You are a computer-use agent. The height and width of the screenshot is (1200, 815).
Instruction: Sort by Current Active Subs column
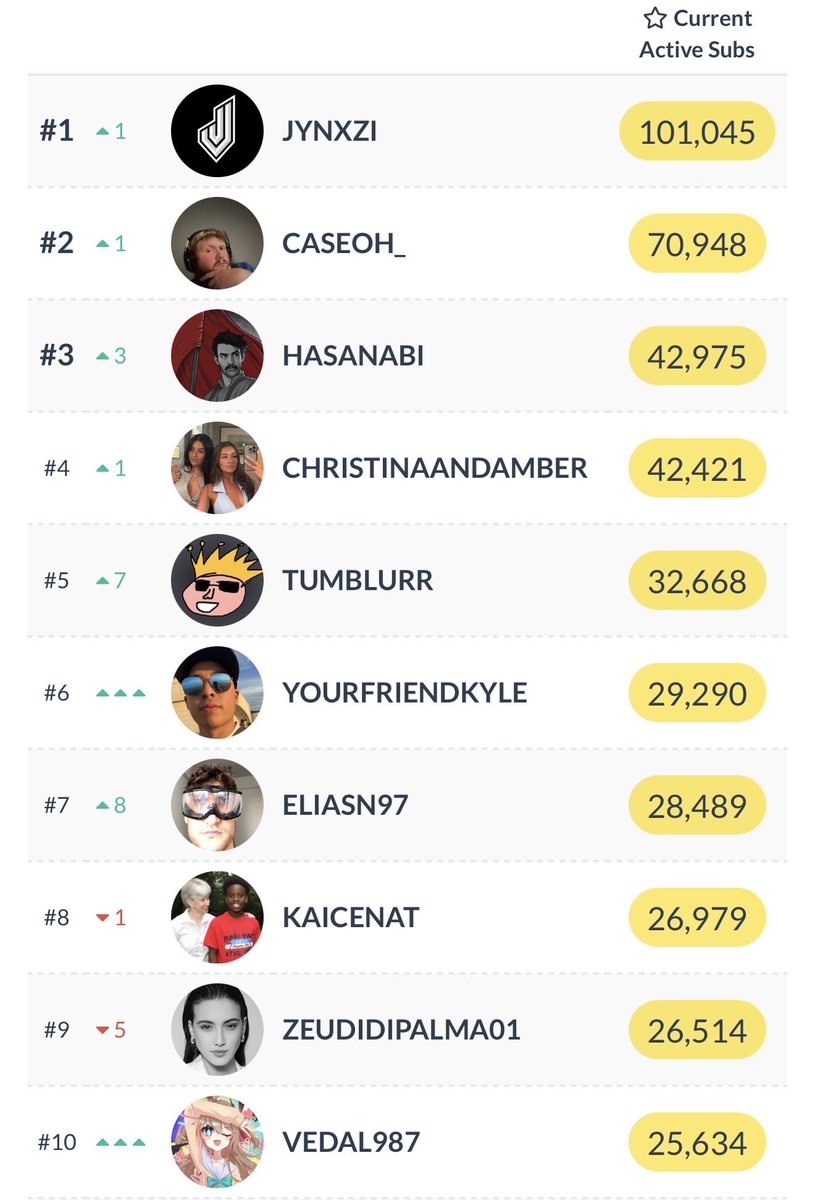pyautogui.click(x=697, y=34)
